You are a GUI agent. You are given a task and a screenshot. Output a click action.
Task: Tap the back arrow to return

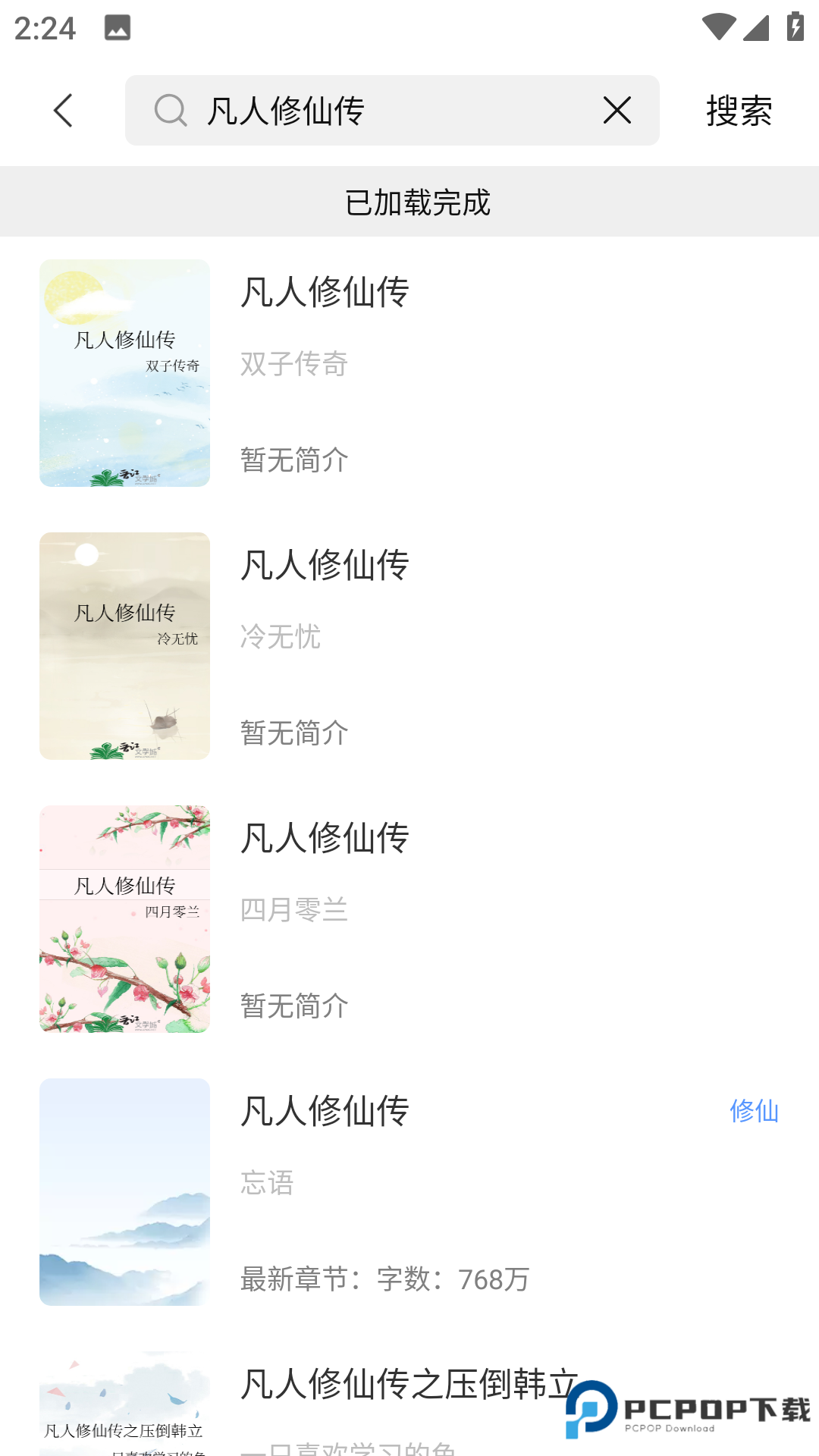click(63, 110)
